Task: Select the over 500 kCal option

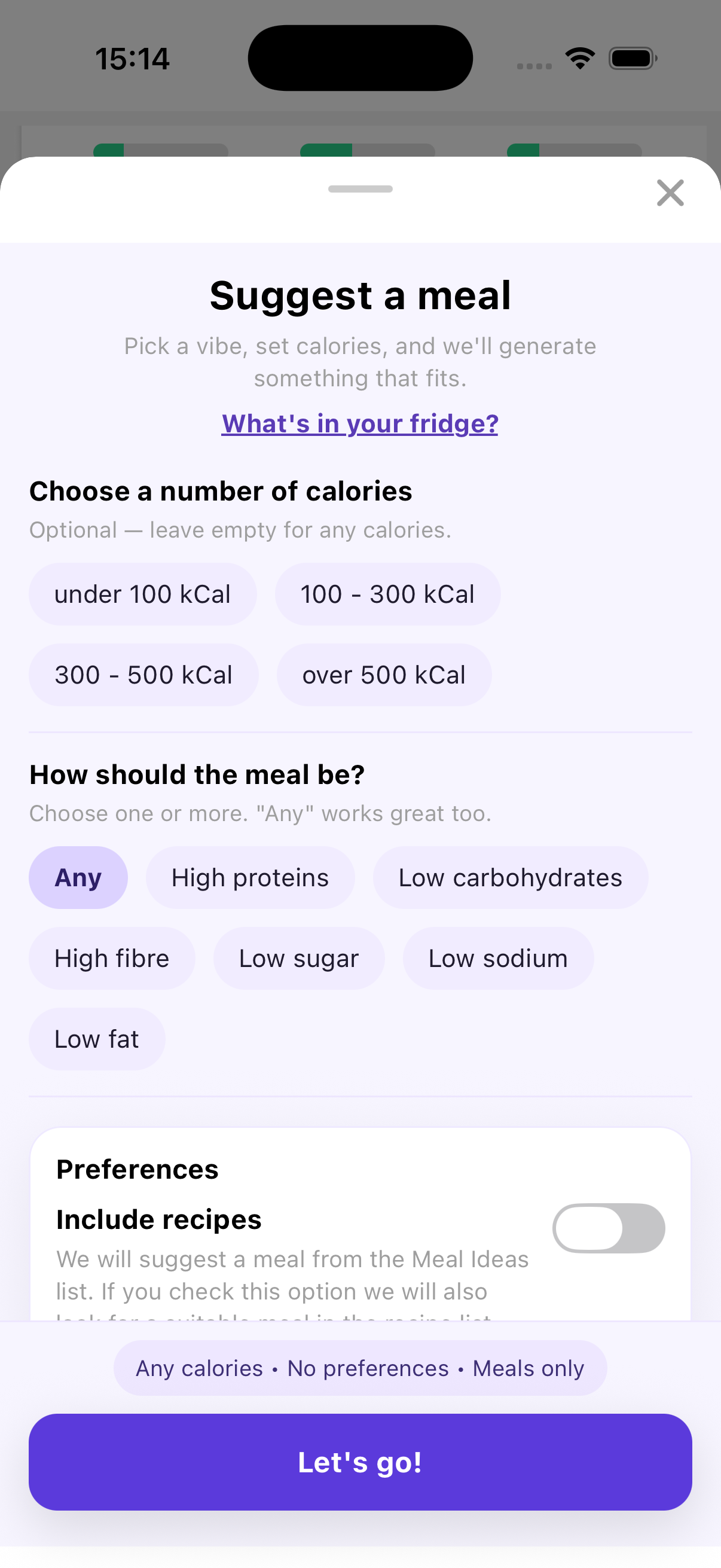Action: point(384,675)
